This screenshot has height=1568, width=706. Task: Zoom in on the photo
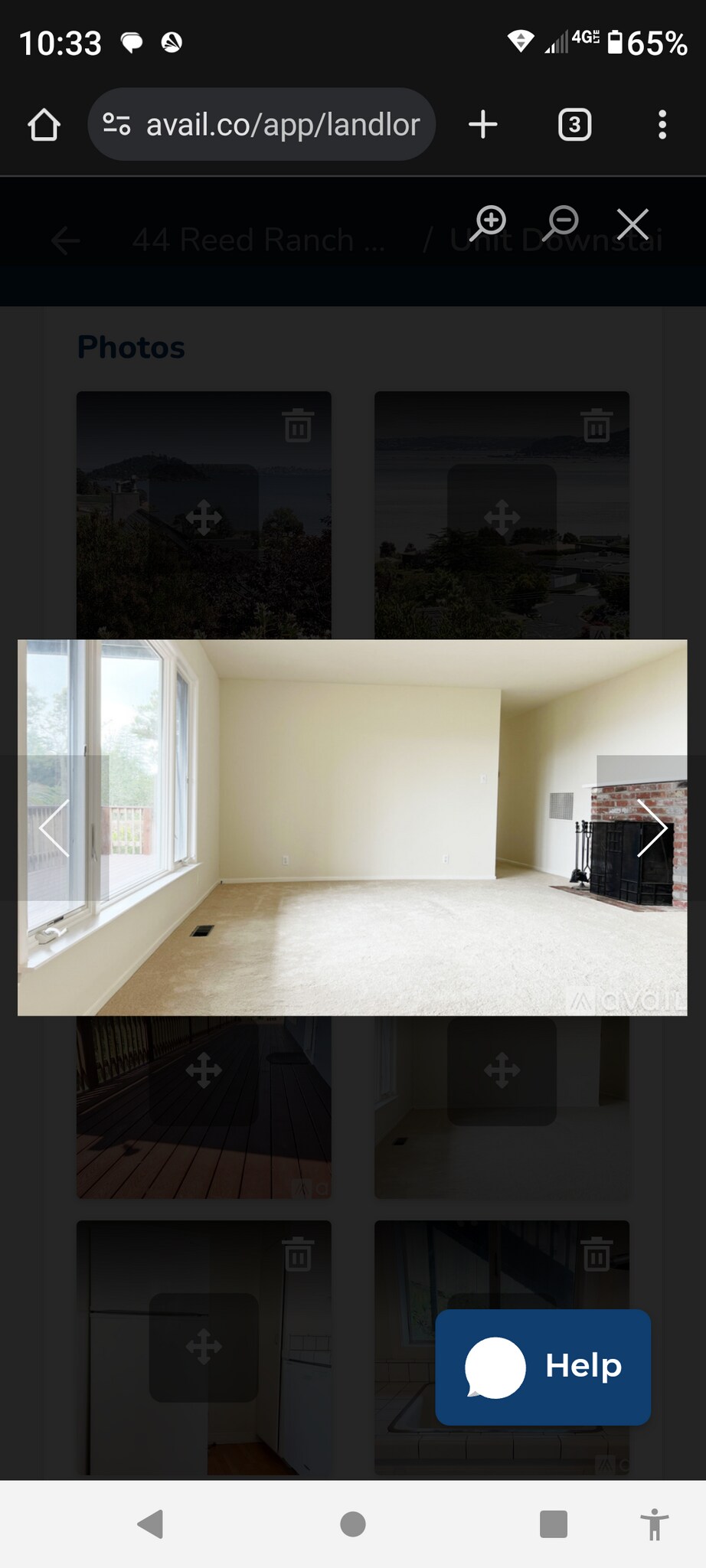coord(489,223)
